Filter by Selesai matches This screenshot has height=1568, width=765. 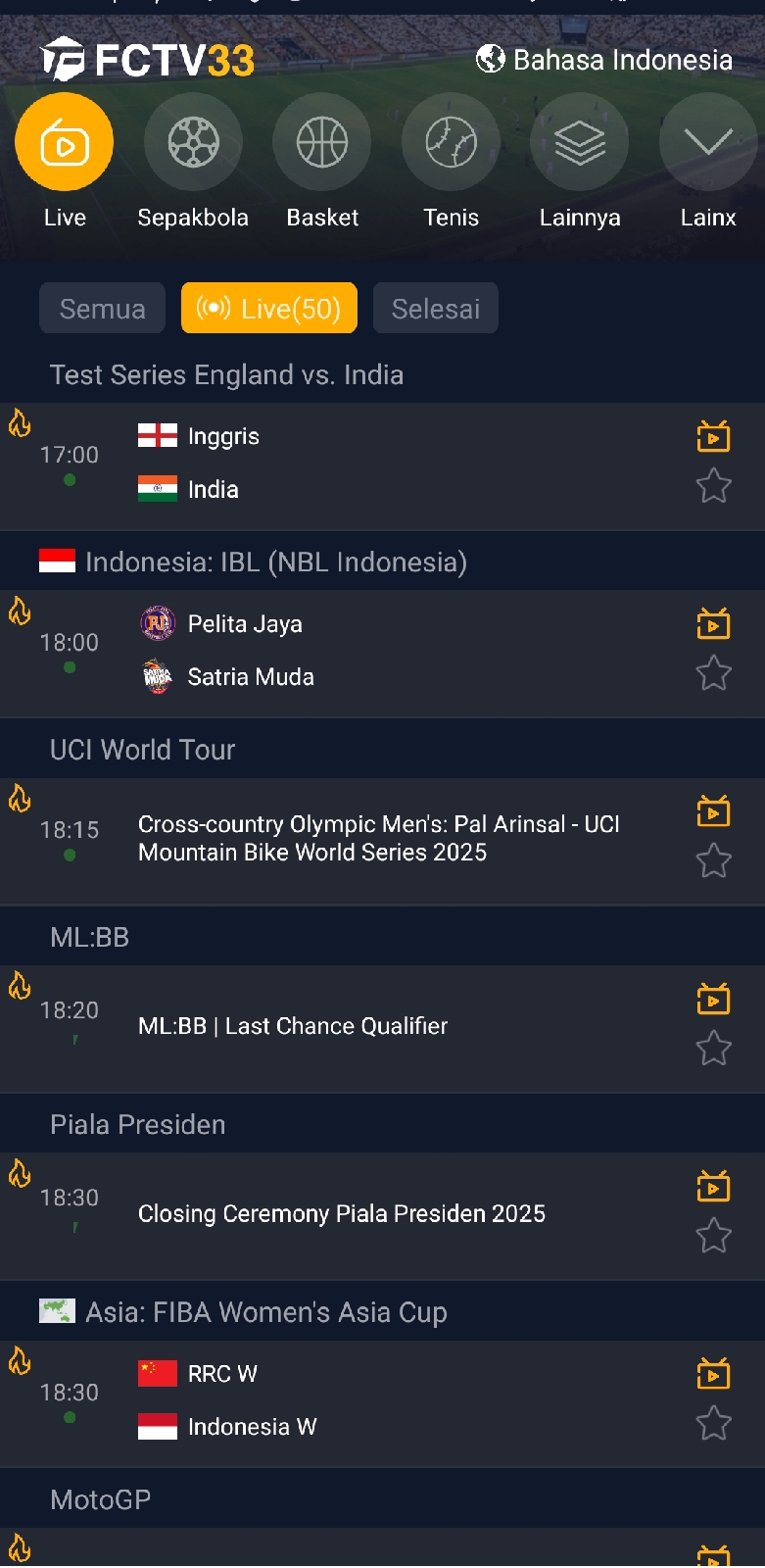[x=436, y=309]
